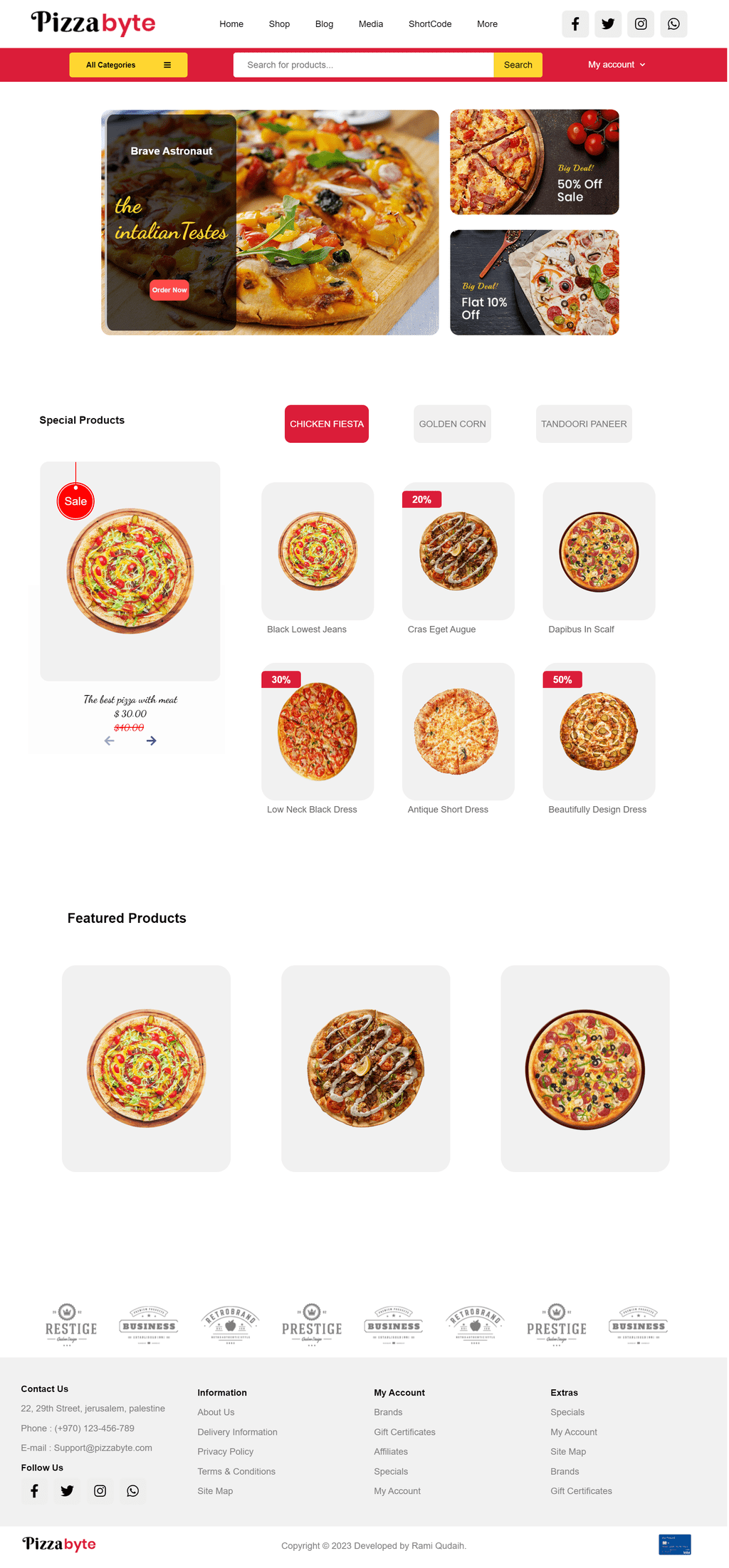Go to the Shop page
Image resolution: width=729 pixels, height=1568 pixels.
point(279,23)
